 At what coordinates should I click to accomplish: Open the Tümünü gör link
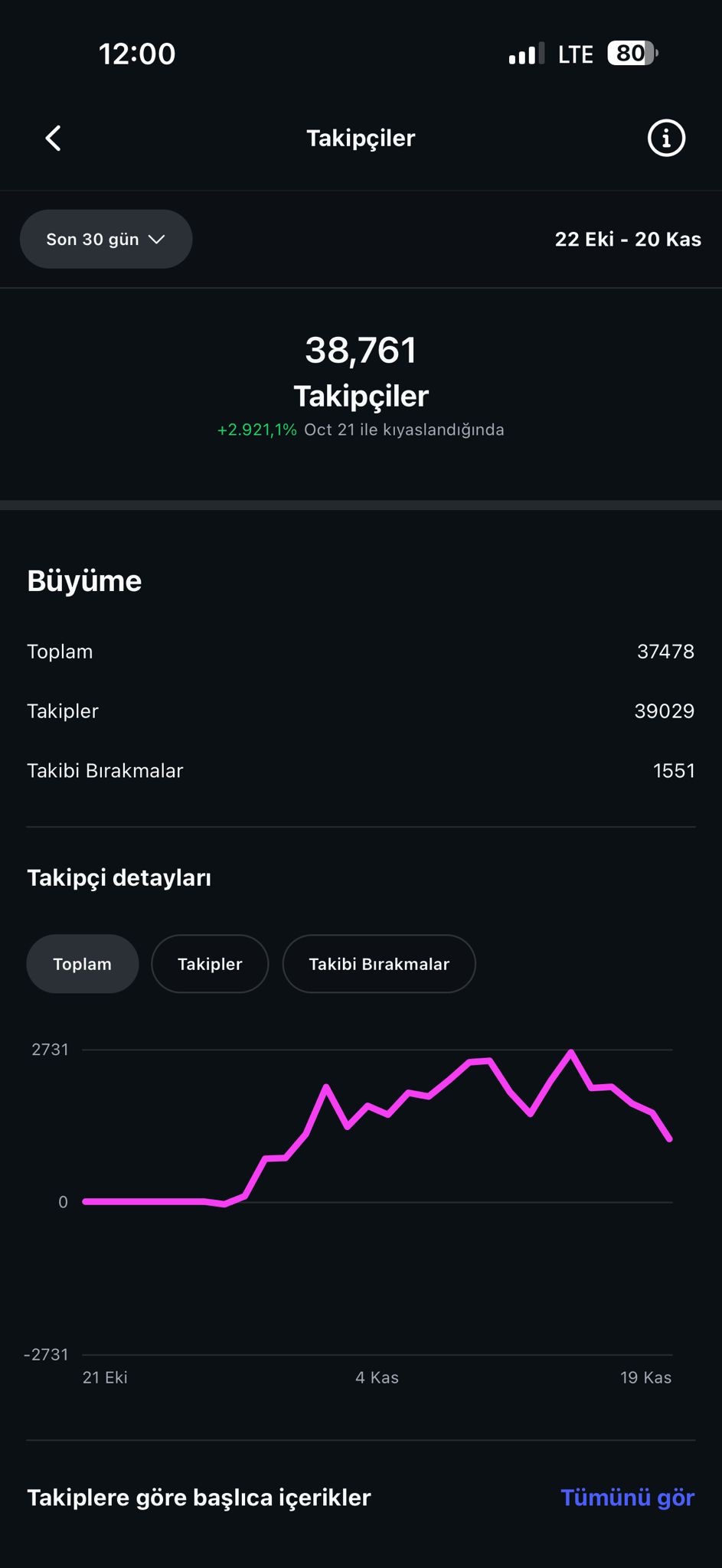pyautogui.click(x=627, y=1498)
